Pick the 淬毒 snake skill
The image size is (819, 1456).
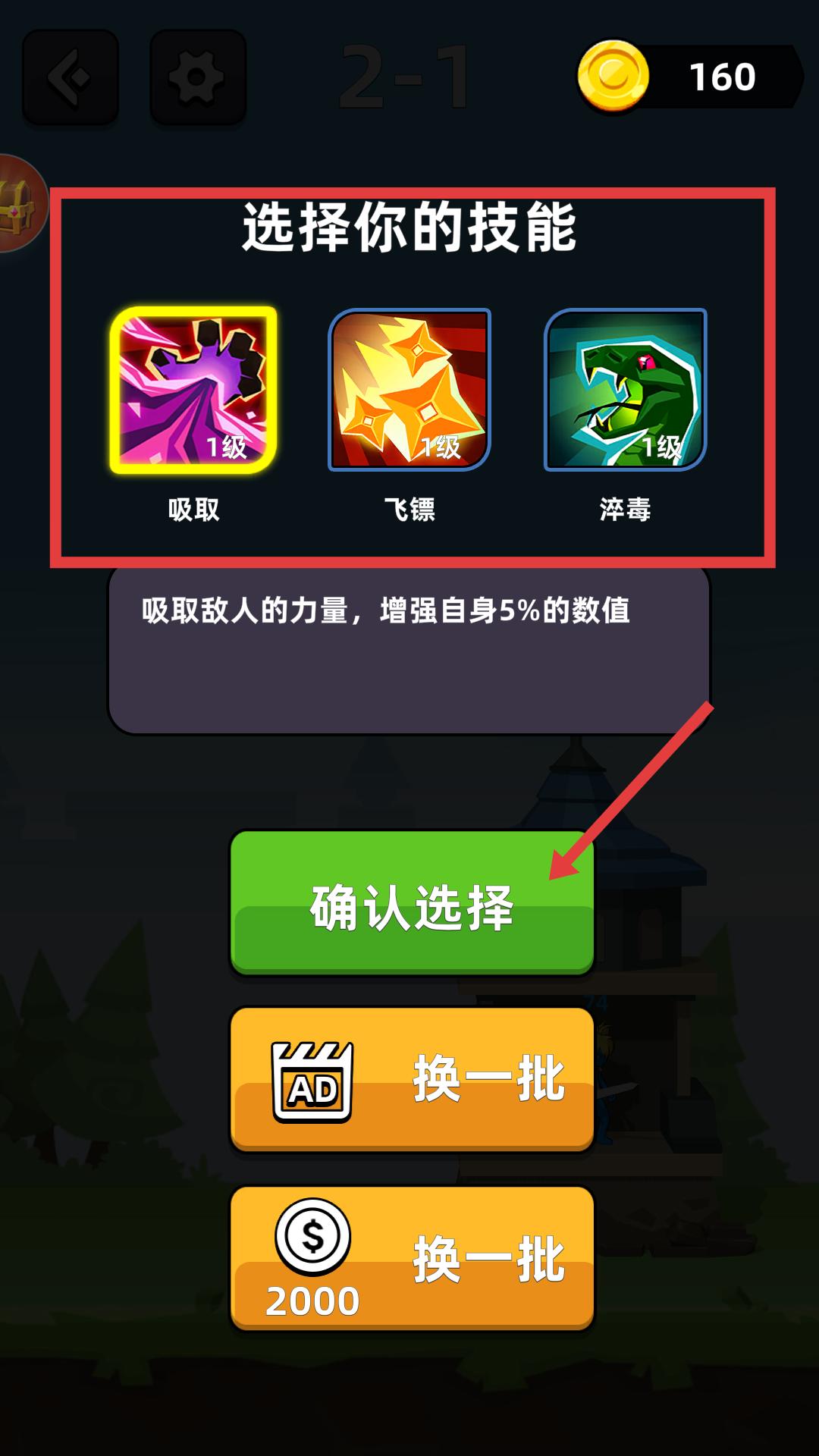coord(626,390)
